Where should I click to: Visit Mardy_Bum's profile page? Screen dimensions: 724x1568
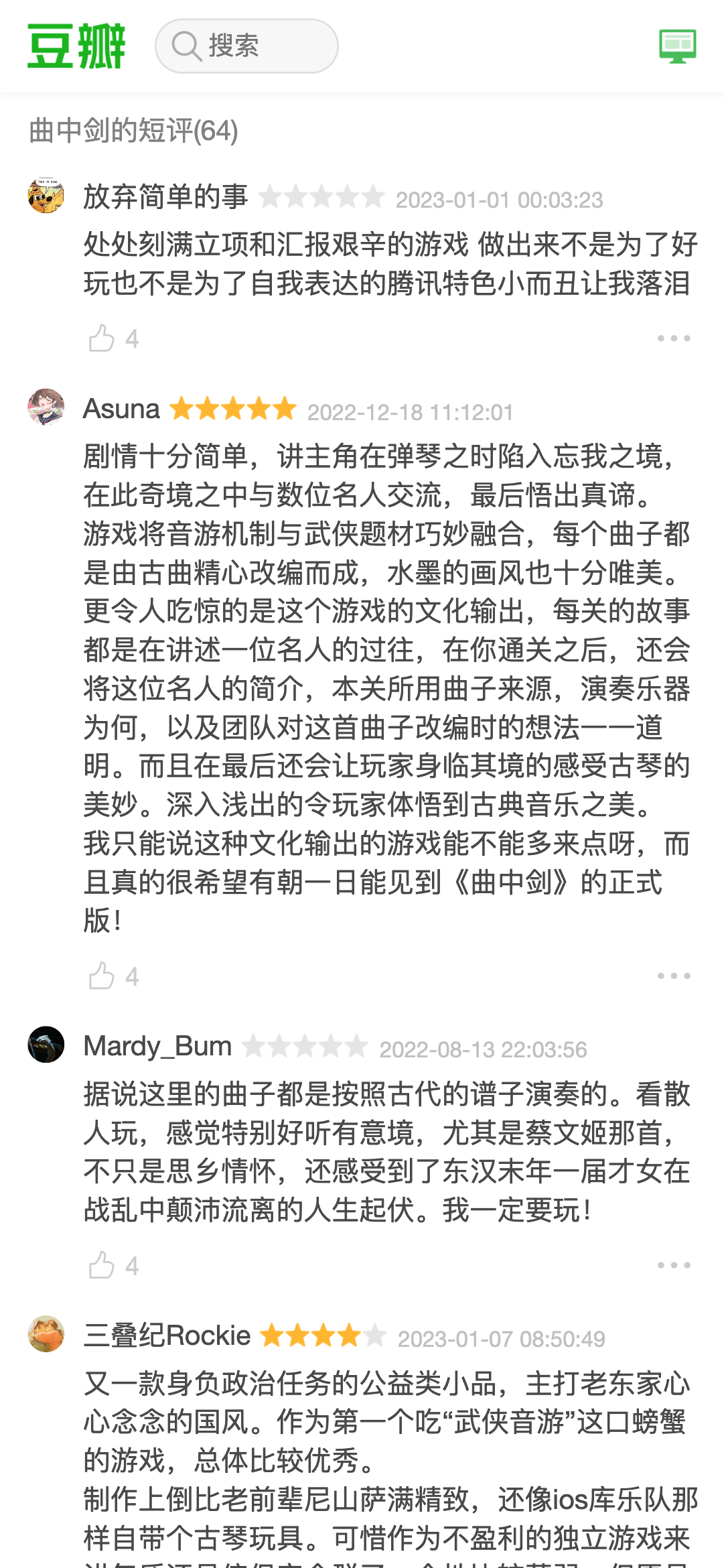pyautogui.click(x=157, y=1047)
